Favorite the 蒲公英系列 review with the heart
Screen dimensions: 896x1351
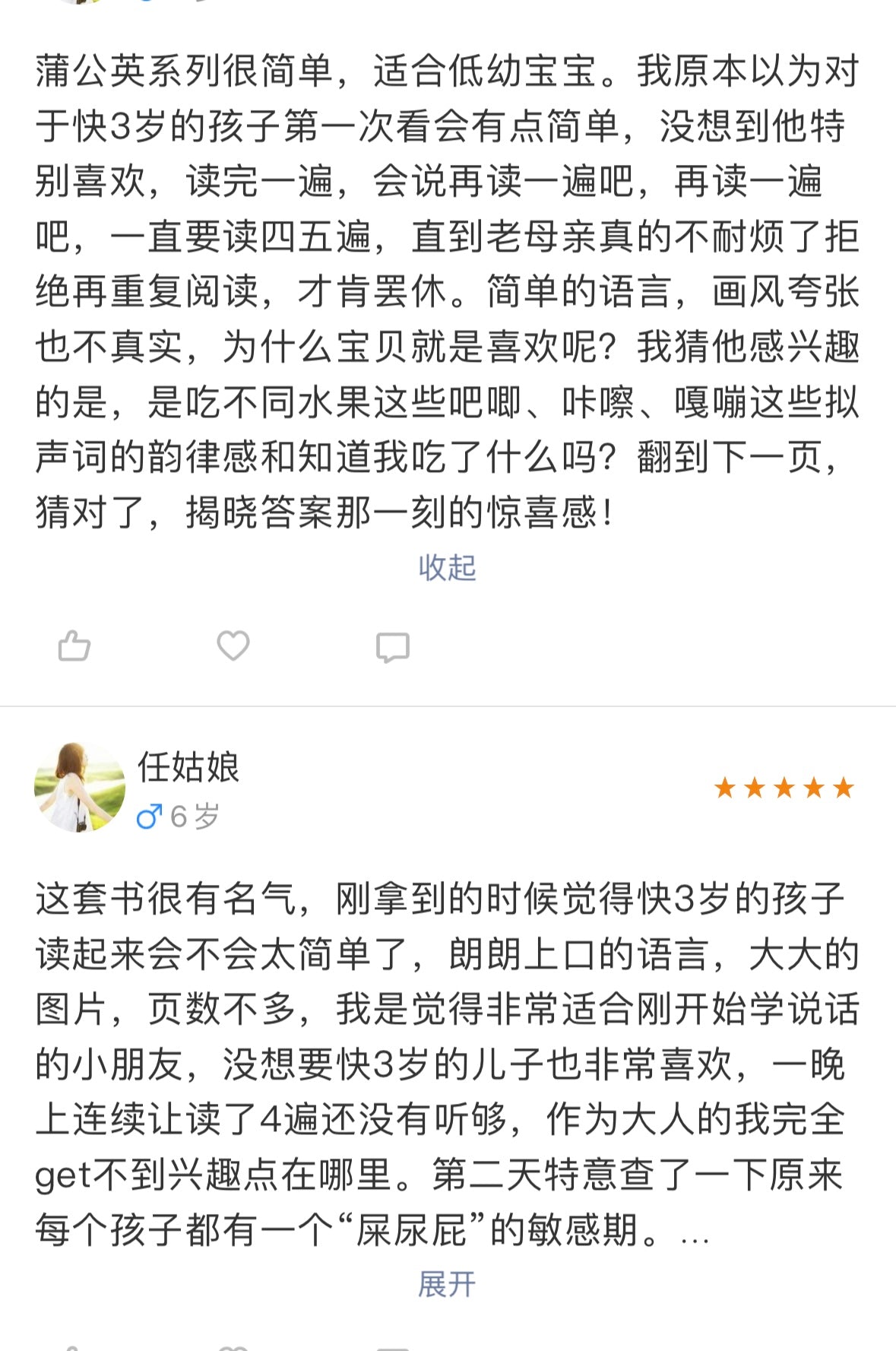pyautogui.click(x=233, y=646)
